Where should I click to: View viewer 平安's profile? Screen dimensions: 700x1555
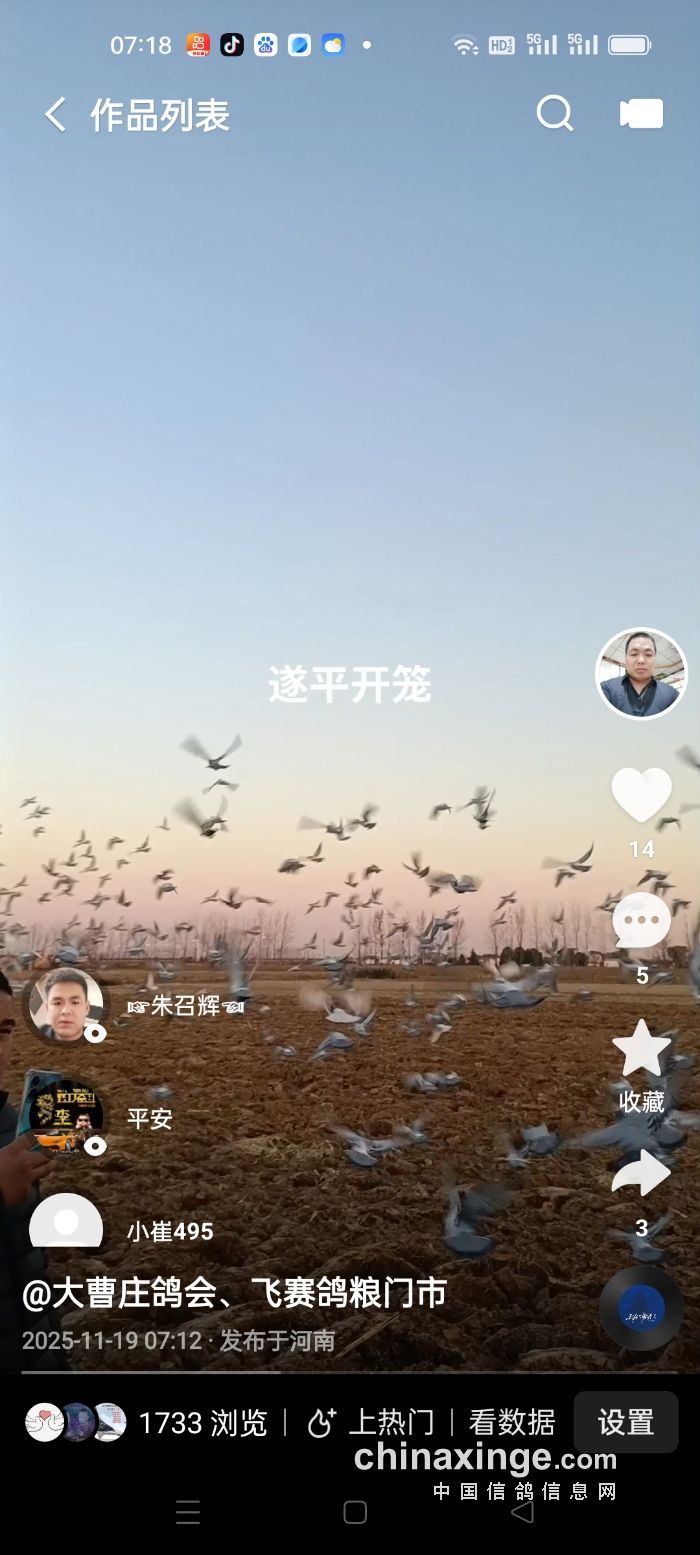click(66, 1118)
